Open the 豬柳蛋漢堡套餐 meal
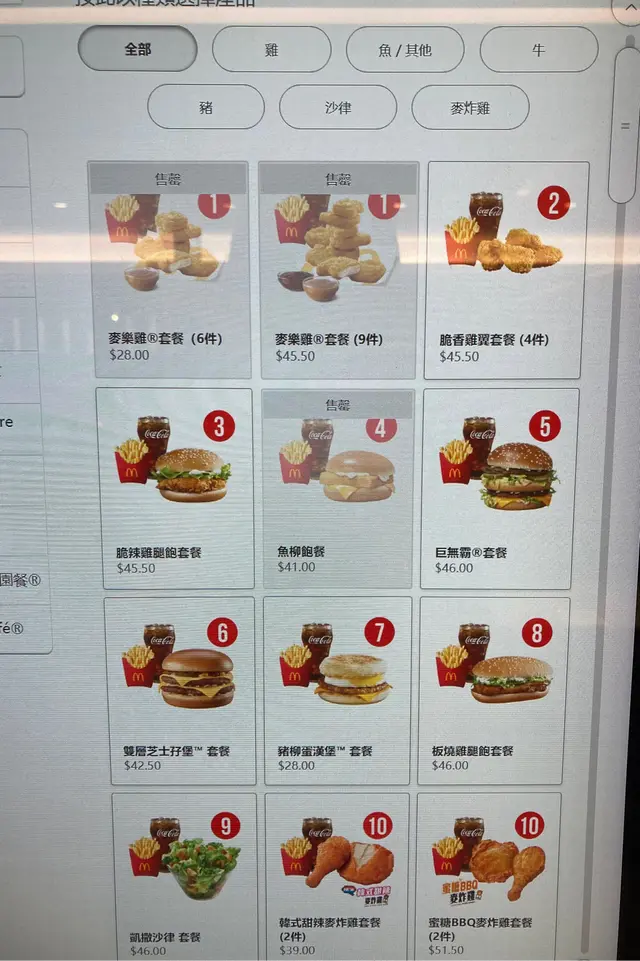The height and width of the screenshot is (961, 640). (x=337, y=690)
